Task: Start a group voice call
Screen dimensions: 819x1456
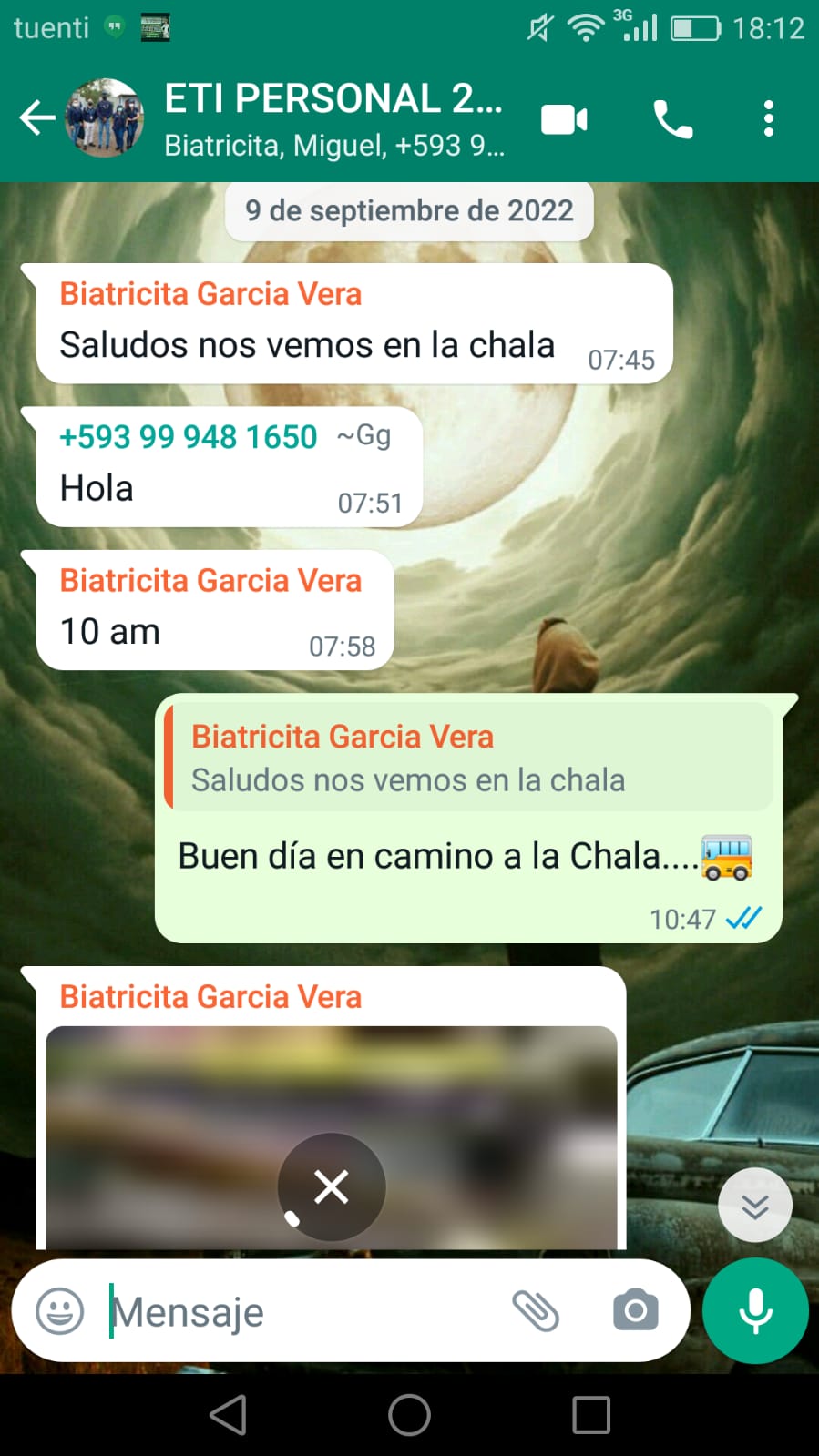Action: click(673, 119)
